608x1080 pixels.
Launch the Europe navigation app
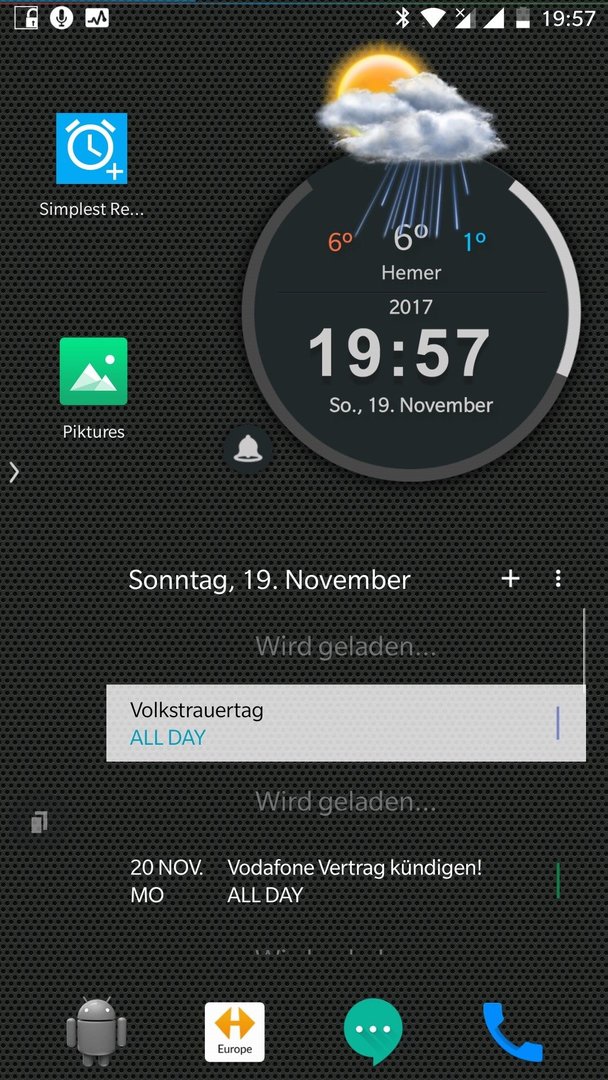point(235,1031)
